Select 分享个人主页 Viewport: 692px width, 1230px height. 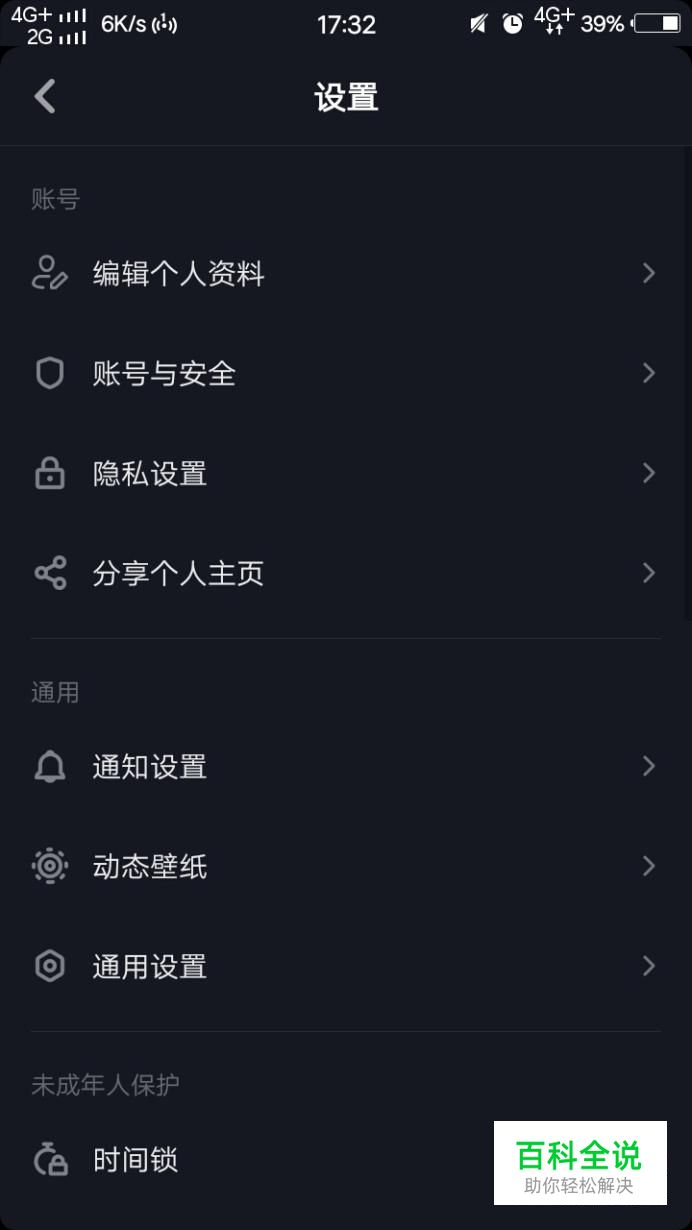[346, 573]
